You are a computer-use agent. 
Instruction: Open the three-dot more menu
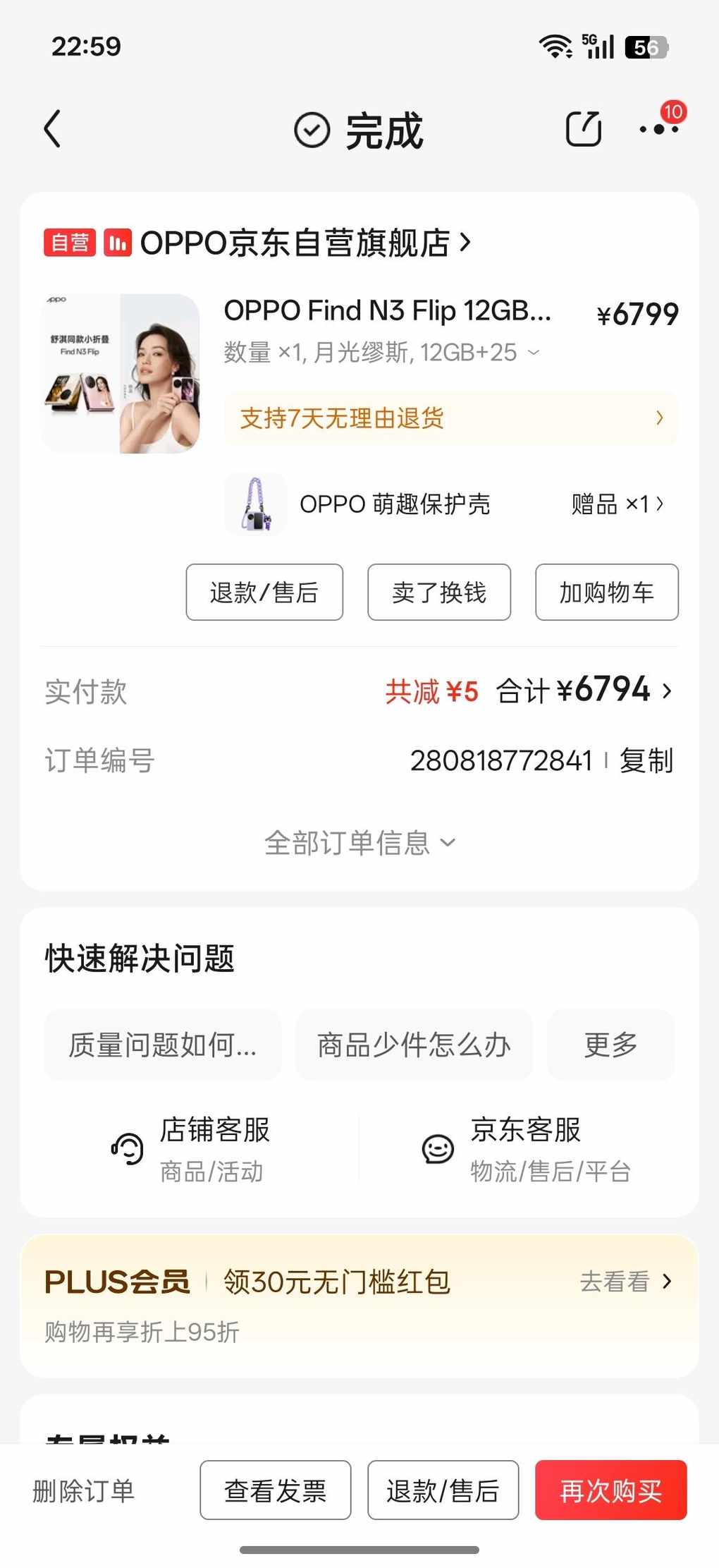[x=658, y=129]
